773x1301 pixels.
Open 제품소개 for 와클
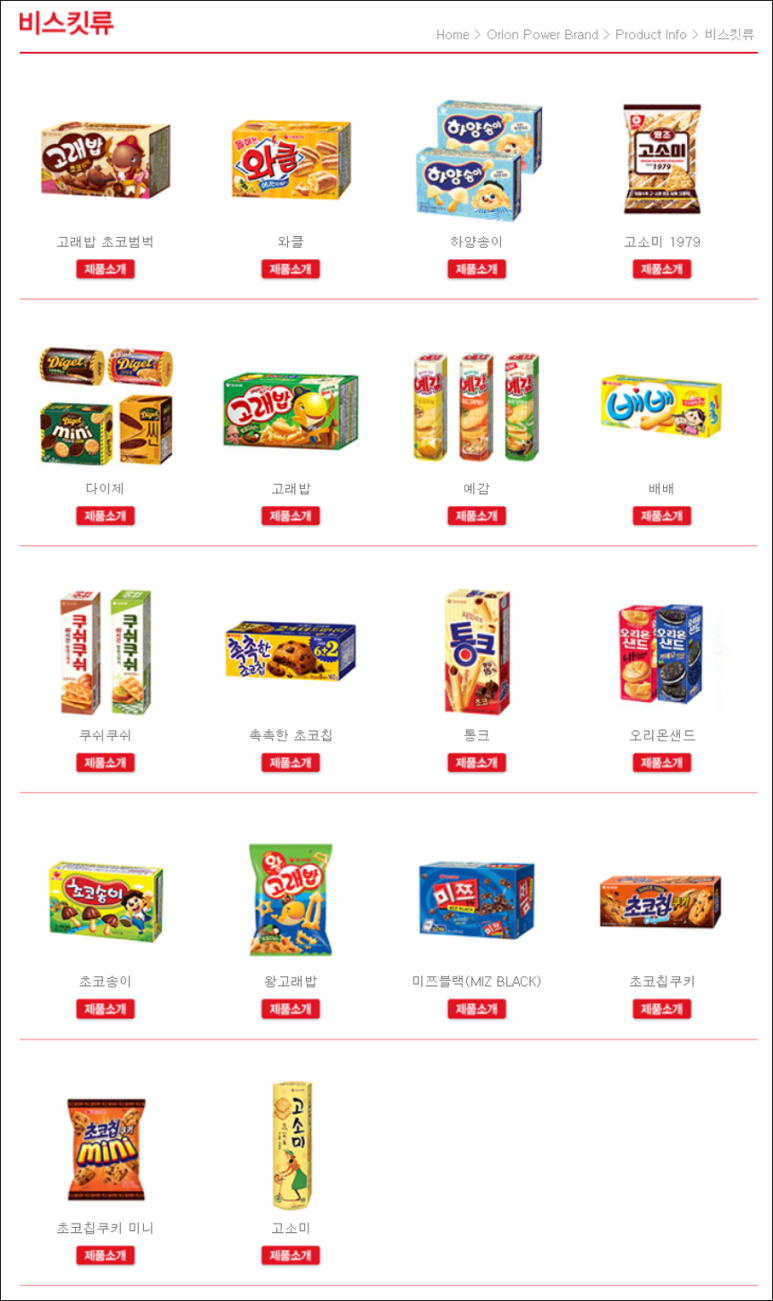290,269
